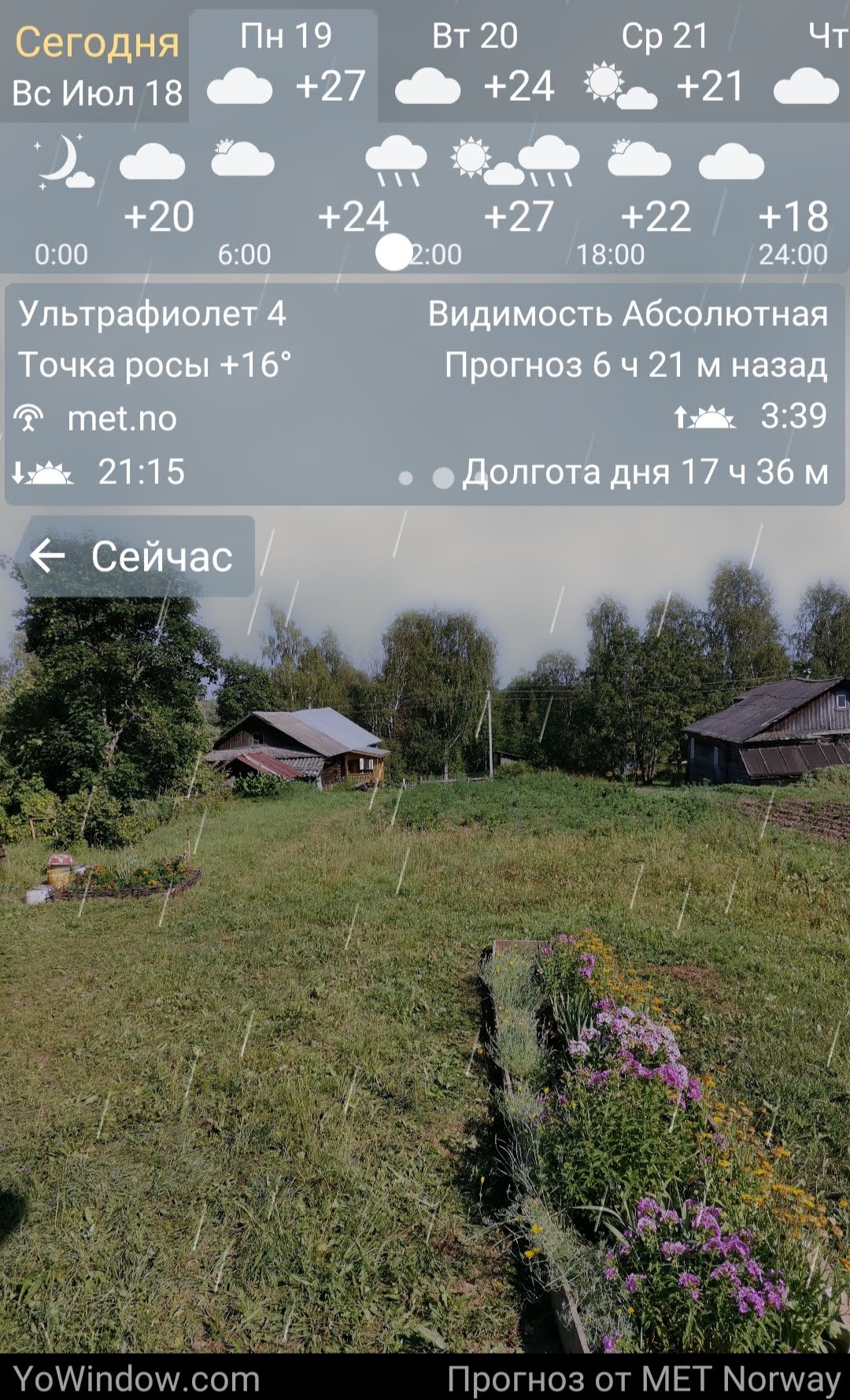Open the met.no weather source info
The width and height of the screenshot is (850, 1400).
click(121, 419)
